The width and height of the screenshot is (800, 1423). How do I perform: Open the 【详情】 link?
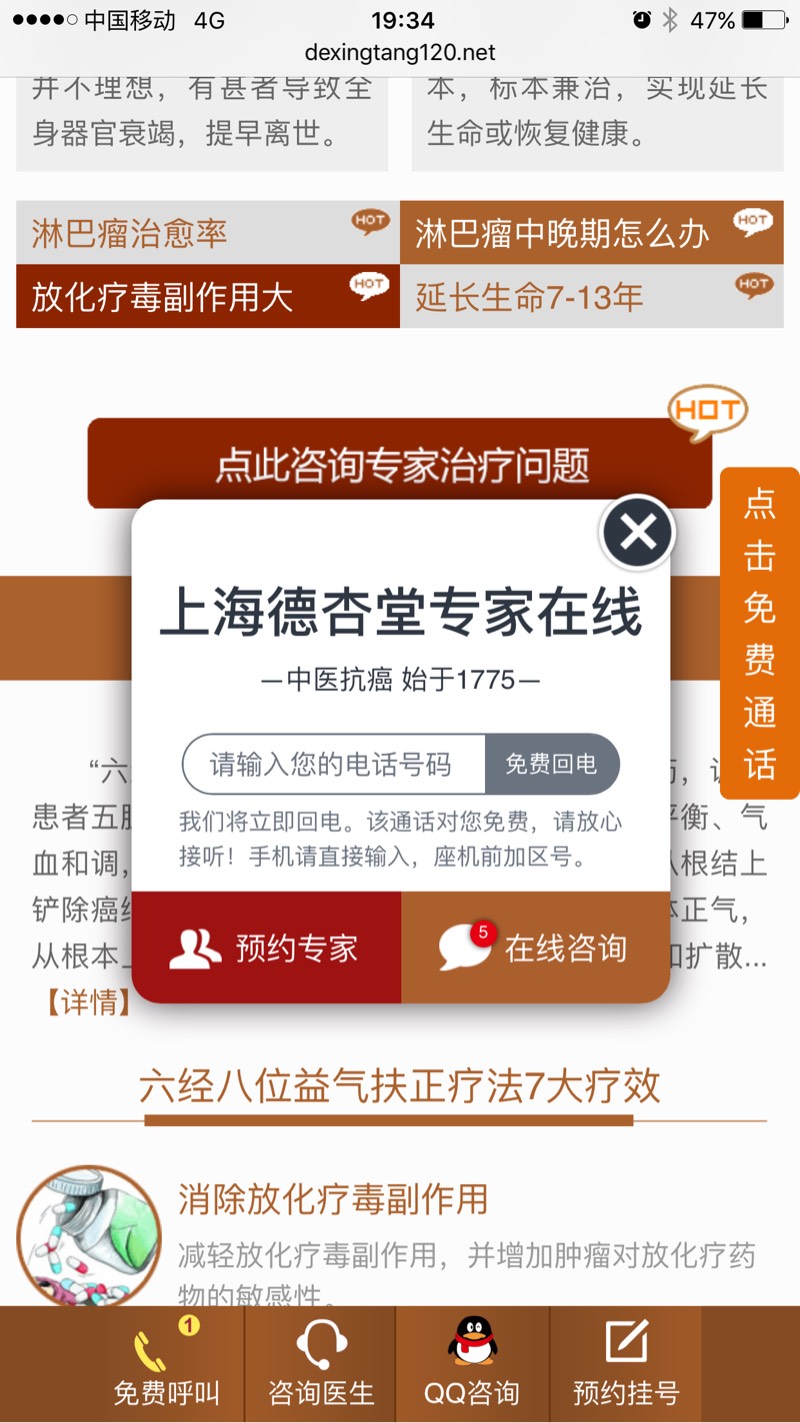click(83, 1002)
